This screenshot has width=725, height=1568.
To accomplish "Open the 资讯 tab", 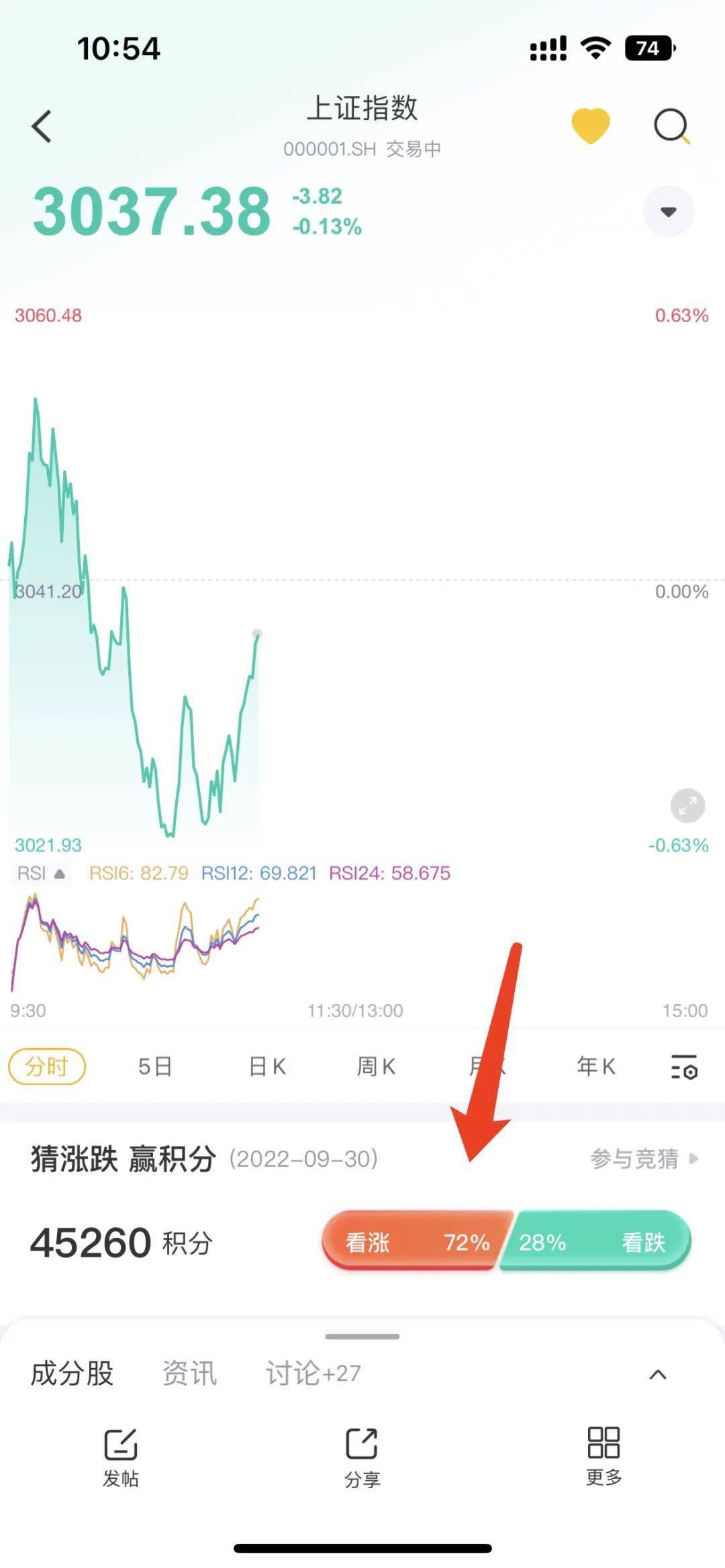I will tap(189, 1373).
